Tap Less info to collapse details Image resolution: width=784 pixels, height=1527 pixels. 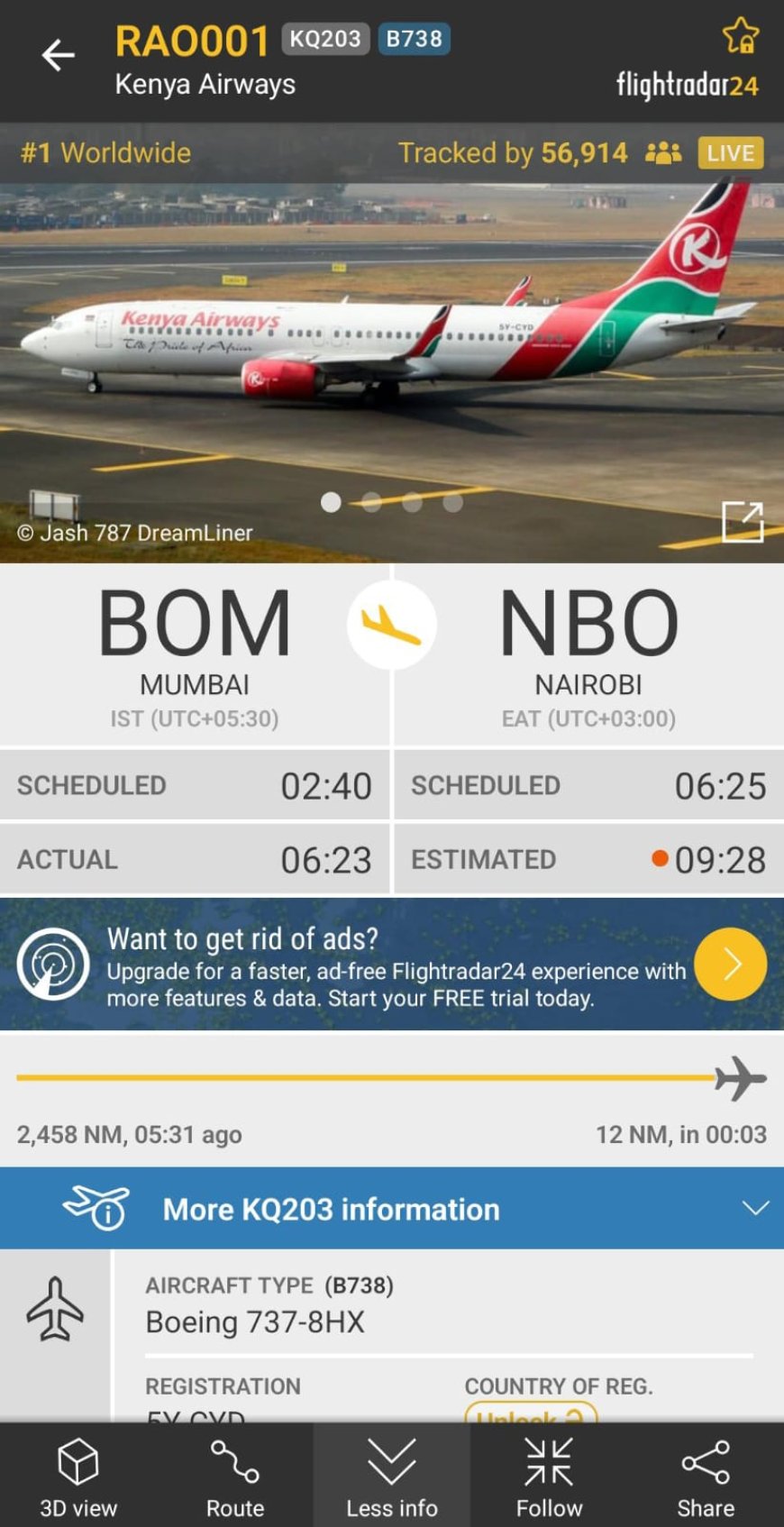click(392, 1476)
